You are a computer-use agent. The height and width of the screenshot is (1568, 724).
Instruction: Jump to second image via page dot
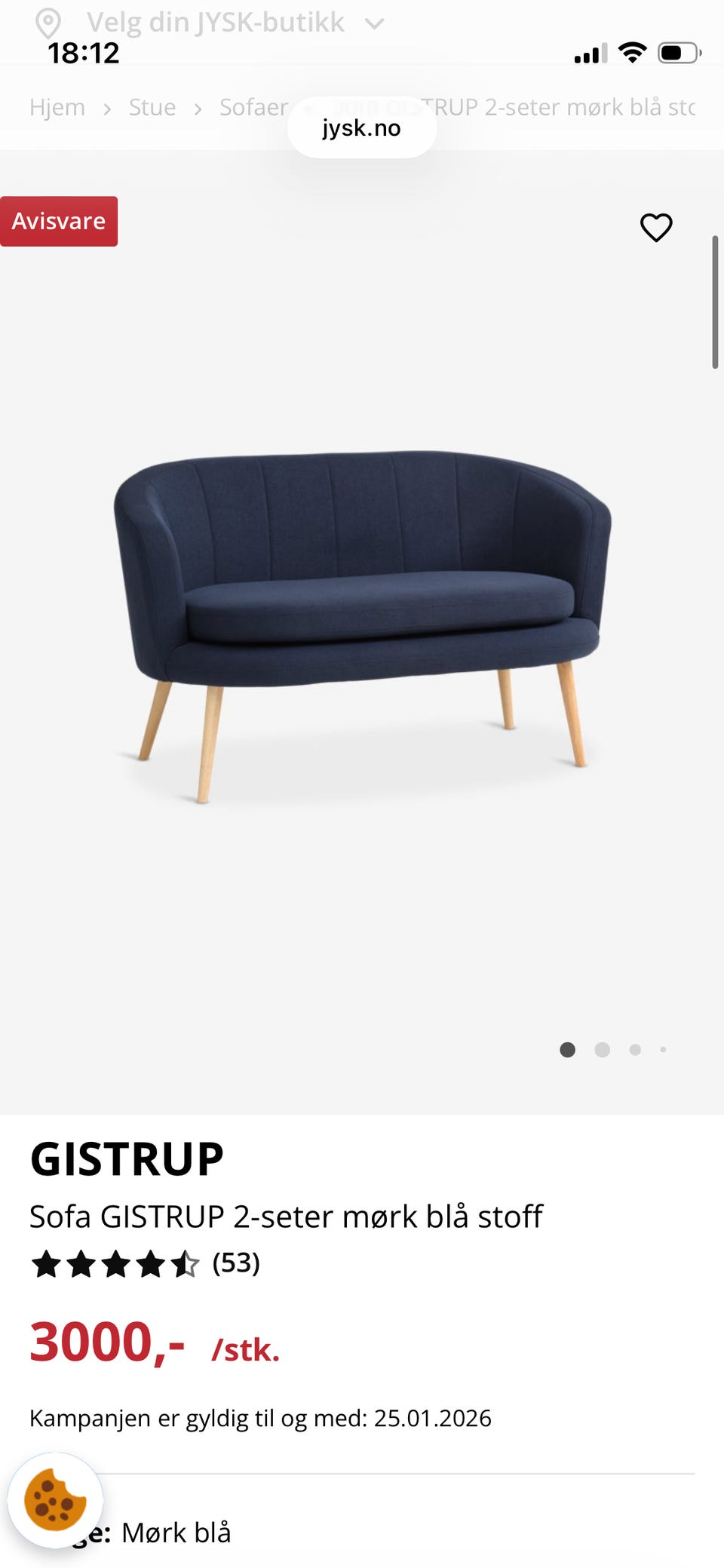[x=602, y=1049]
